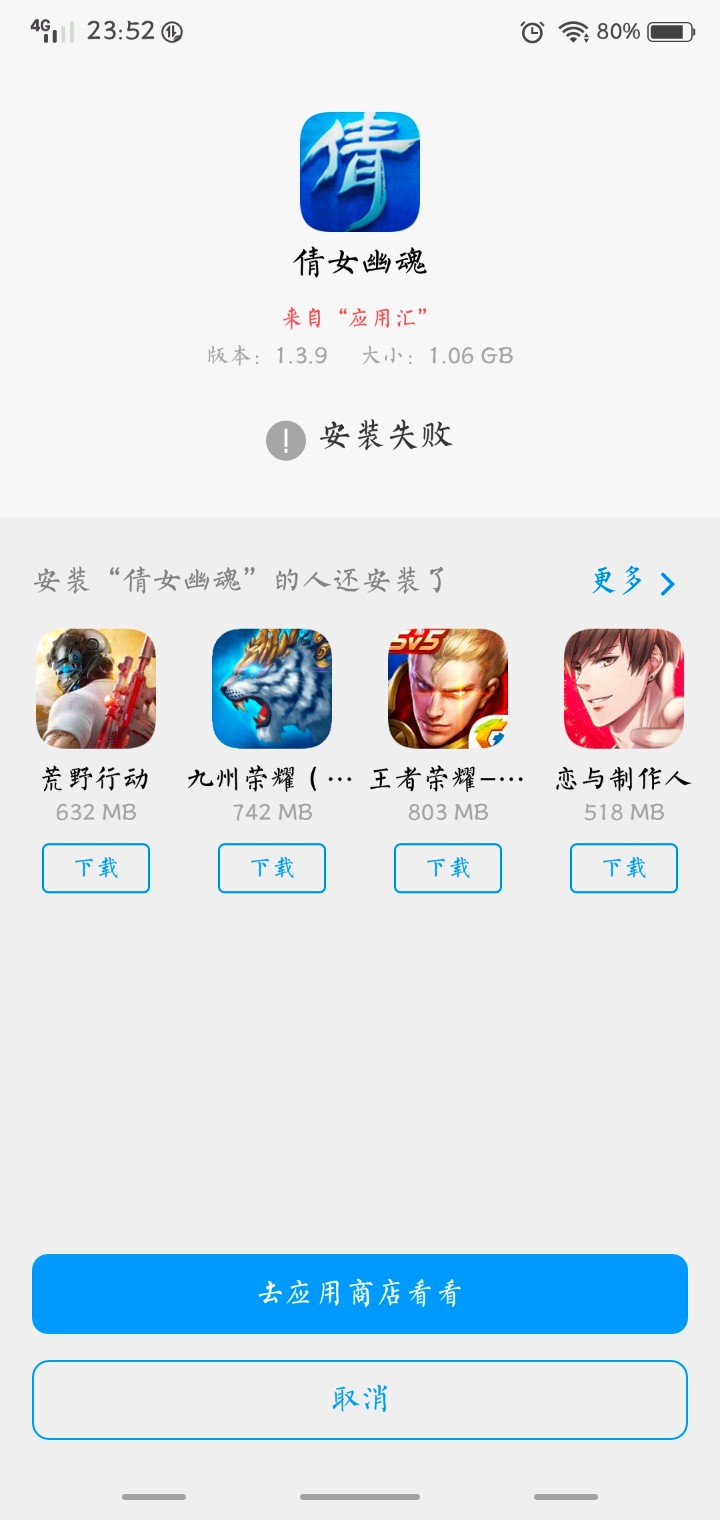Tap 下载 under 荒野行动
This screenshot has width=720, height=1520.
(x=96, y=868)
